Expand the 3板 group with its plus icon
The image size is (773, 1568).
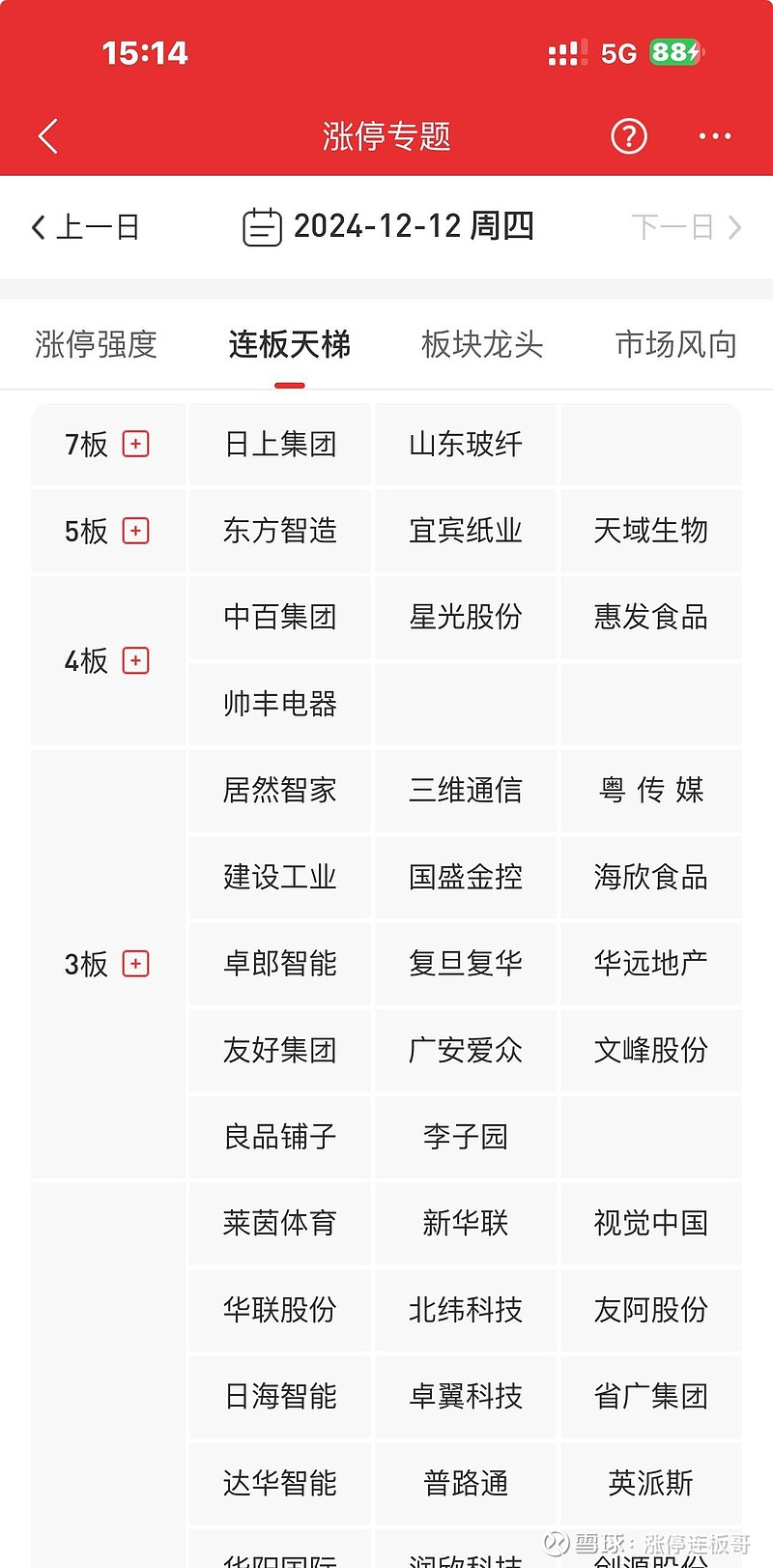click(x=137, y=964)
